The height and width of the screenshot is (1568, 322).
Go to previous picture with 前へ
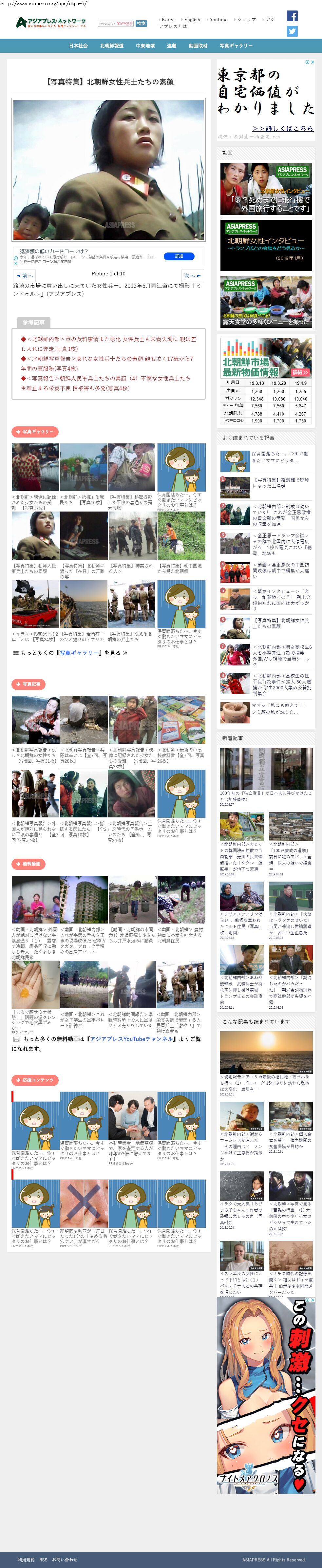coord(25,276)
